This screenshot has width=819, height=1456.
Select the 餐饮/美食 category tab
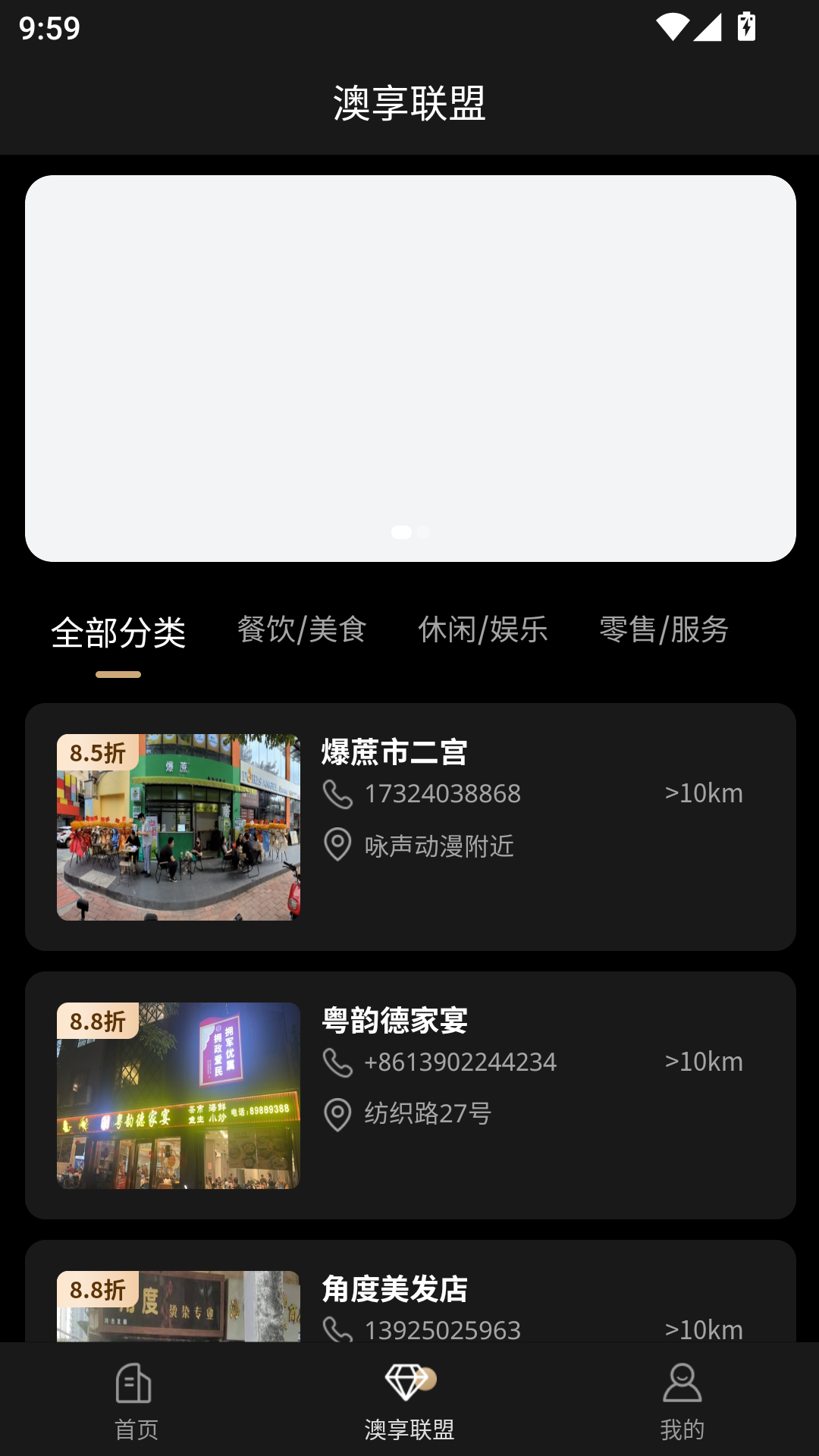point(302,630)
